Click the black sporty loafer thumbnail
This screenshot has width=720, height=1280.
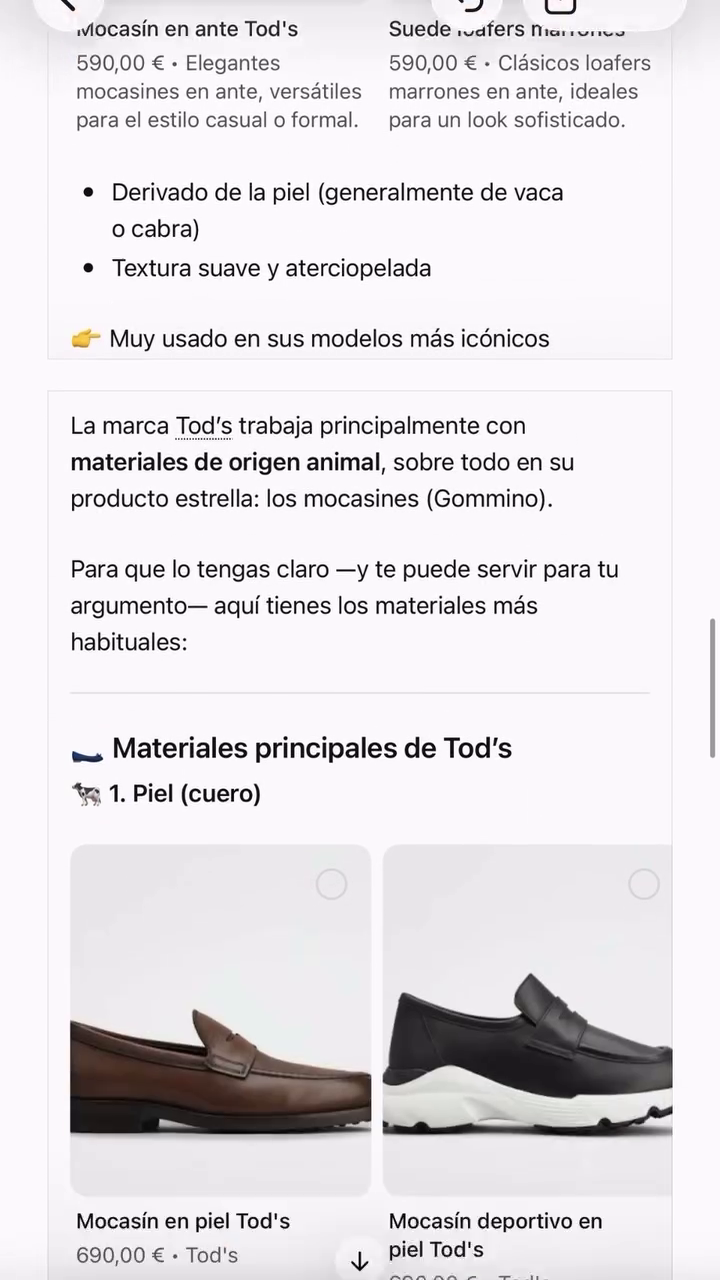527,1019
